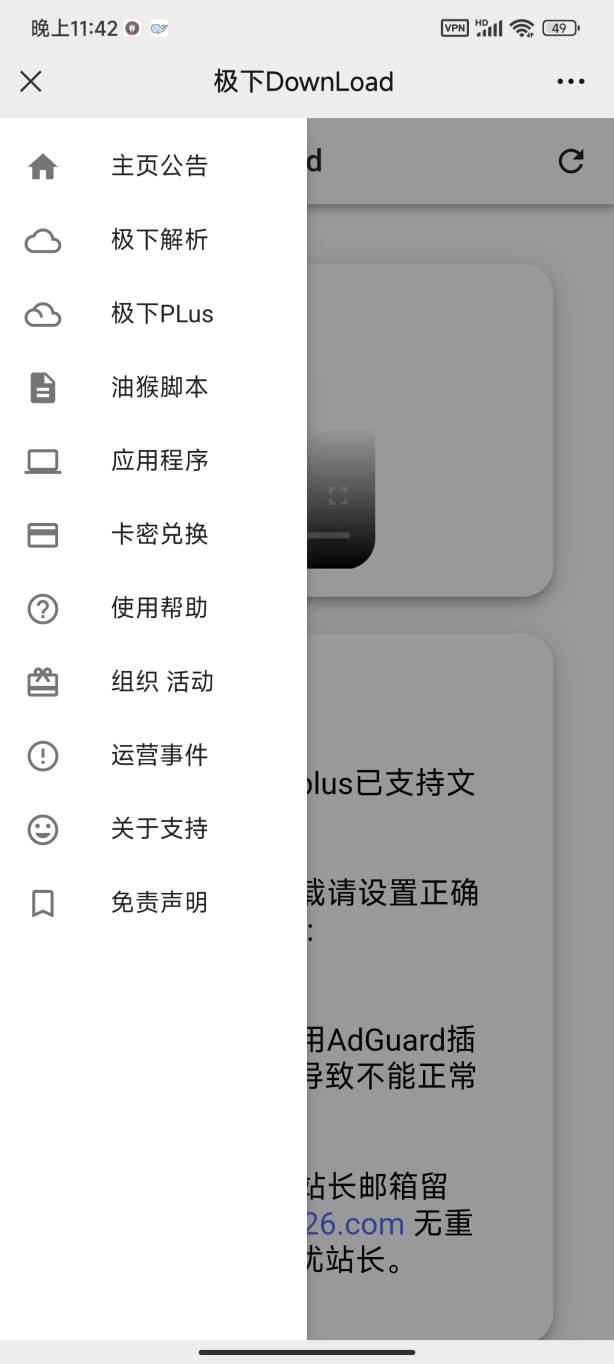
Task: Select 极下PLus menu item
Action: tap(153, 314)
